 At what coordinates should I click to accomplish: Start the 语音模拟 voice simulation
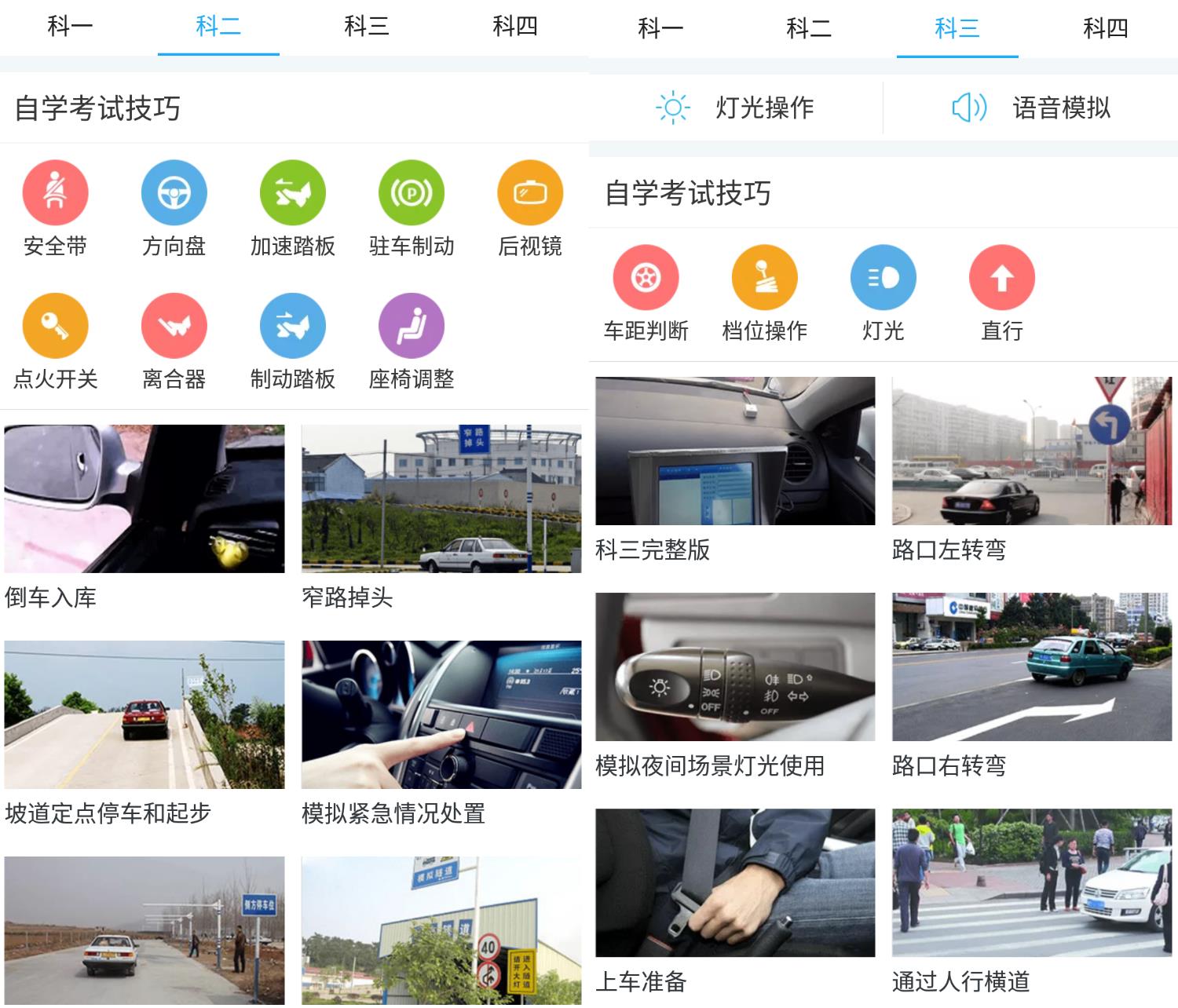pyautogui.click(x=1031, y=108)
